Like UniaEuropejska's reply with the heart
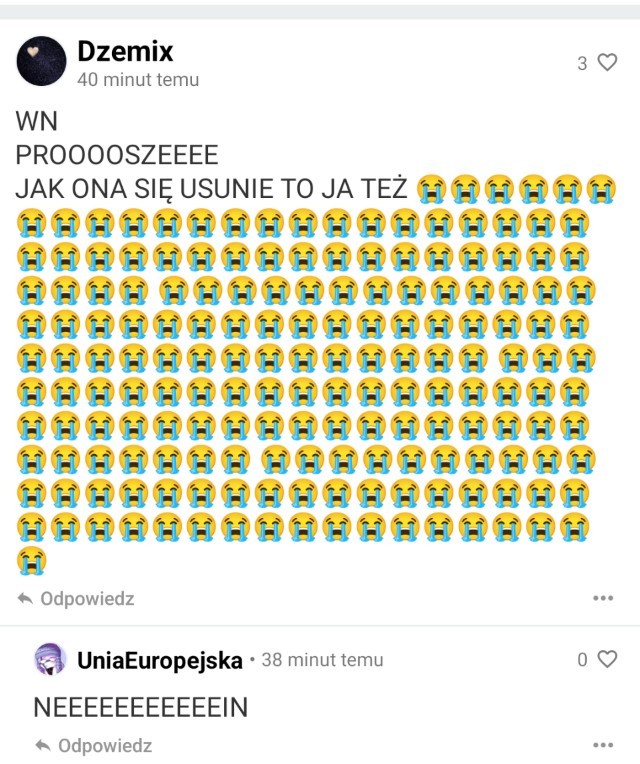640x764 pixels. coord(607,659)
